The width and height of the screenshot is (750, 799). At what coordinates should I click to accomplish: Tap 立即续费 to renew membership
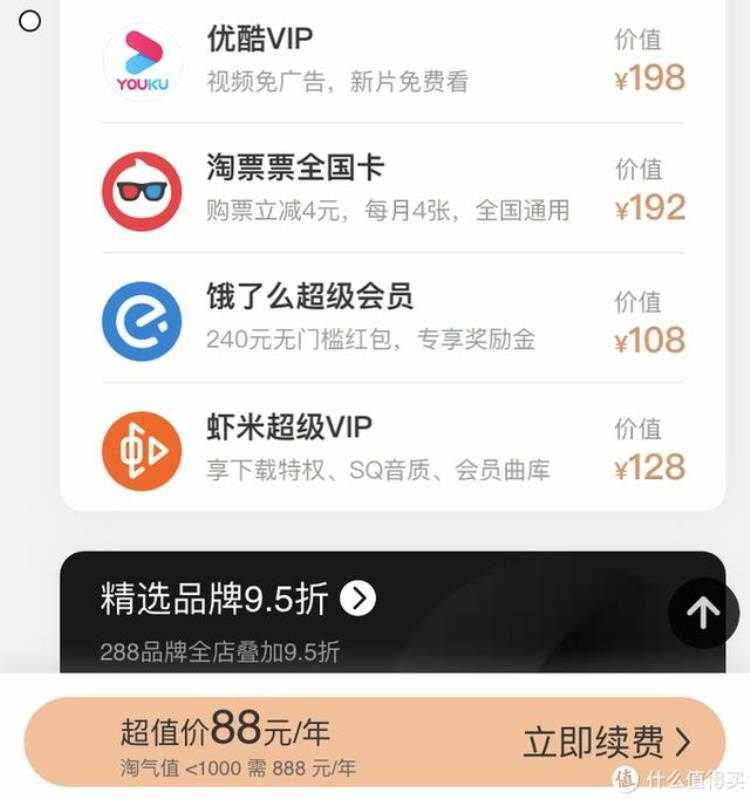(x=606, y=742)
